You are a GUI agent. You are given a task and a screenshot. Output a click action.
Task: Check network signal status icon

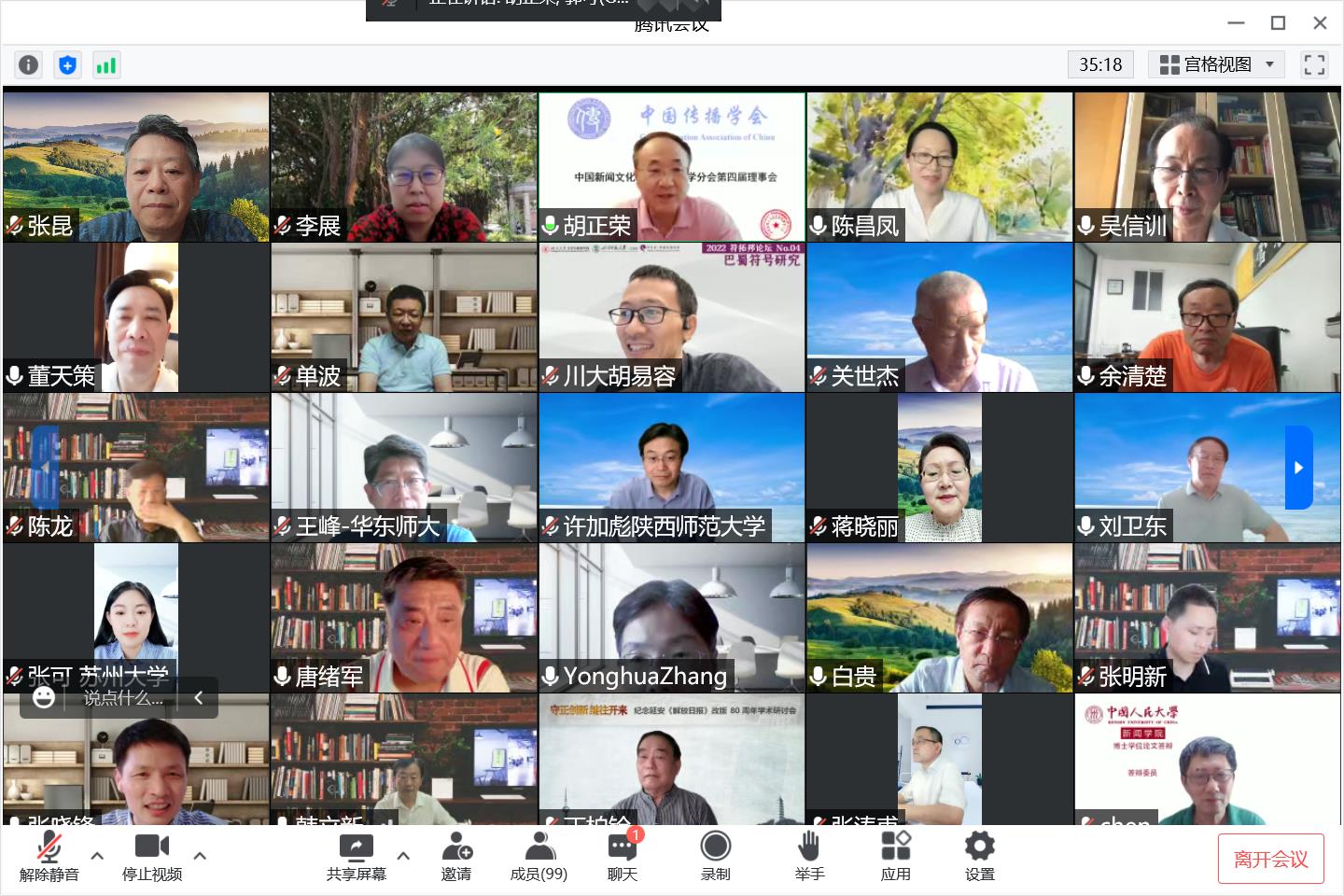106,64
